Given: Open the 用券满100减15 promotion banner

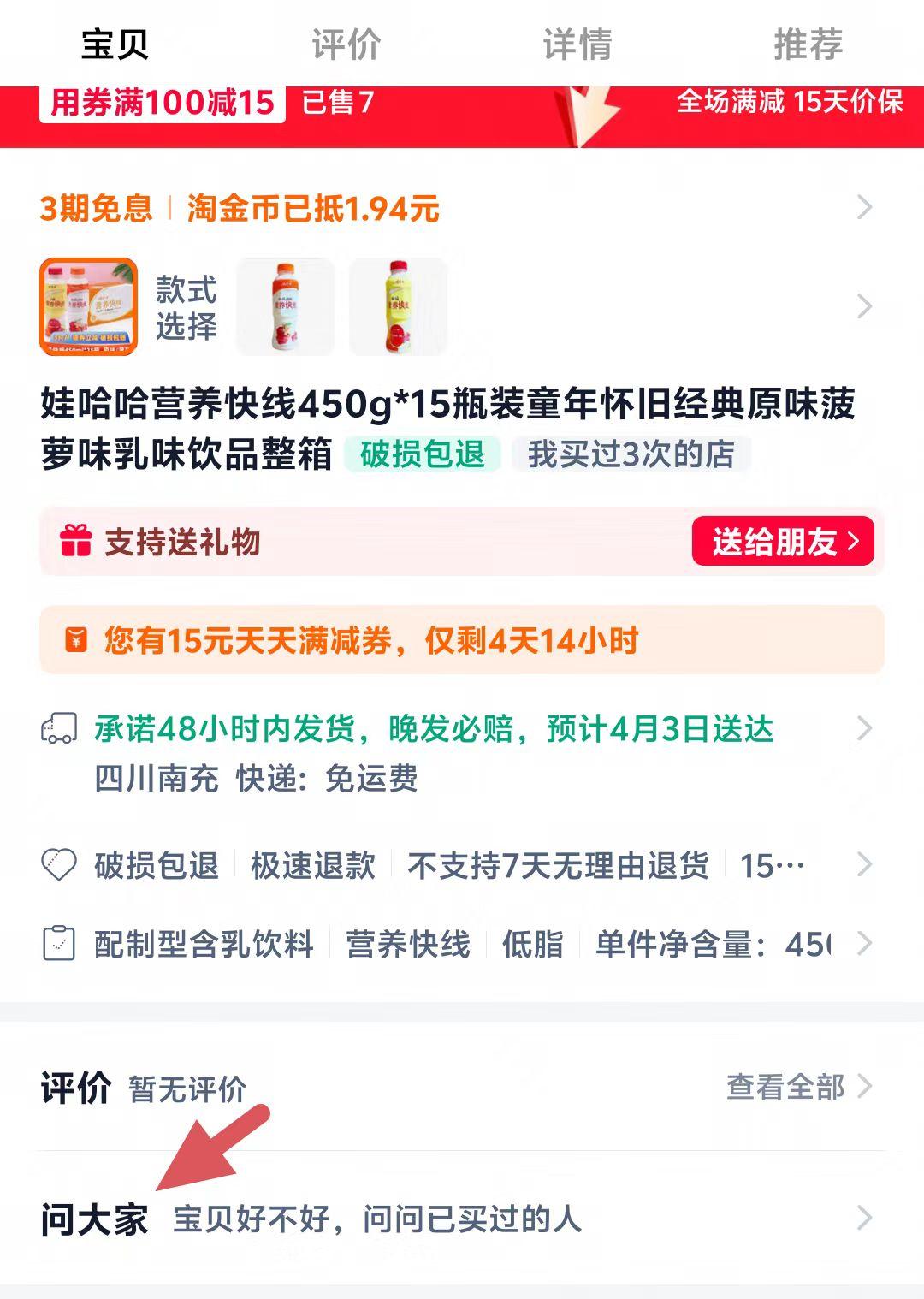Looking at the screenshot, I should (163, 104).
